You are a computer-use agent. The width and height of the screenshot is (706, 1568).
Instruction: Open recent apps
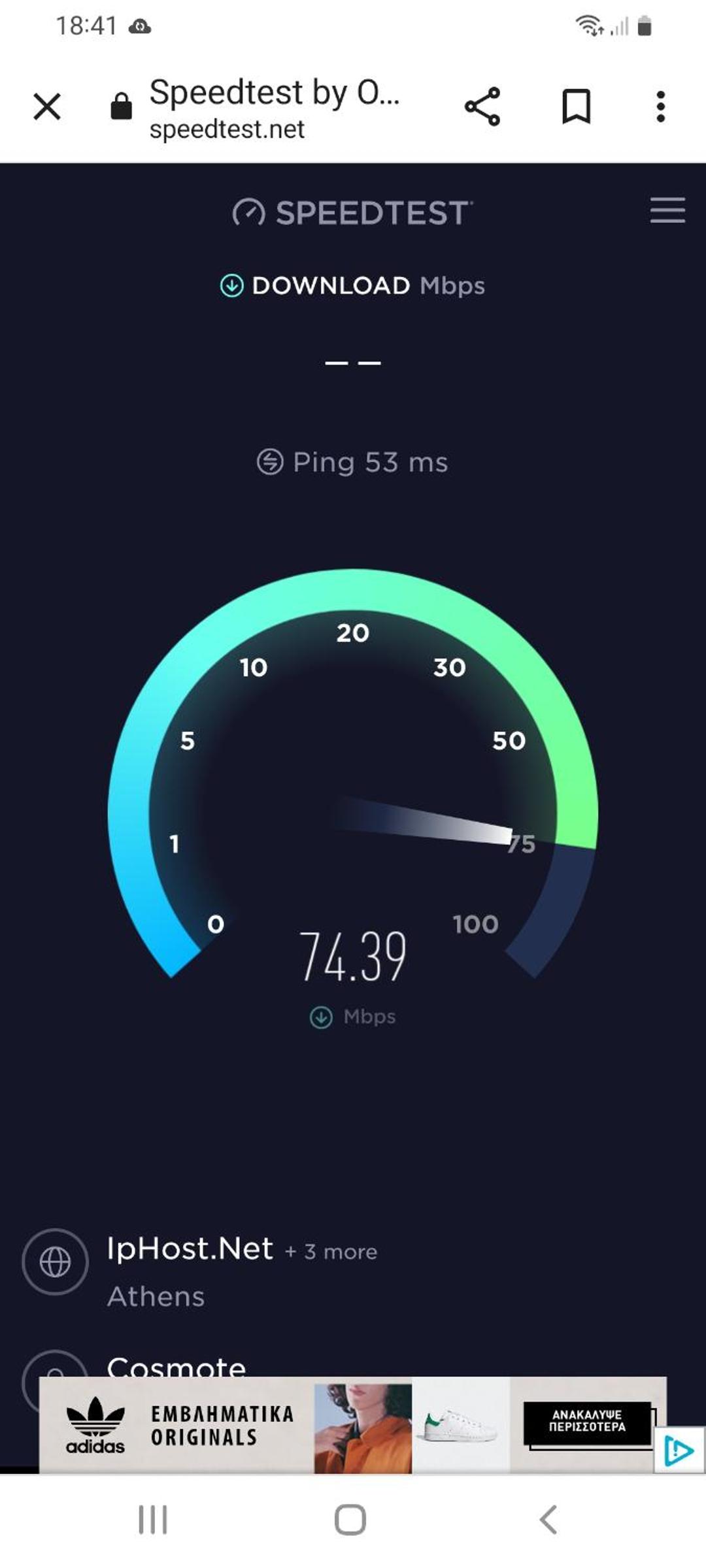[153, 1519]
